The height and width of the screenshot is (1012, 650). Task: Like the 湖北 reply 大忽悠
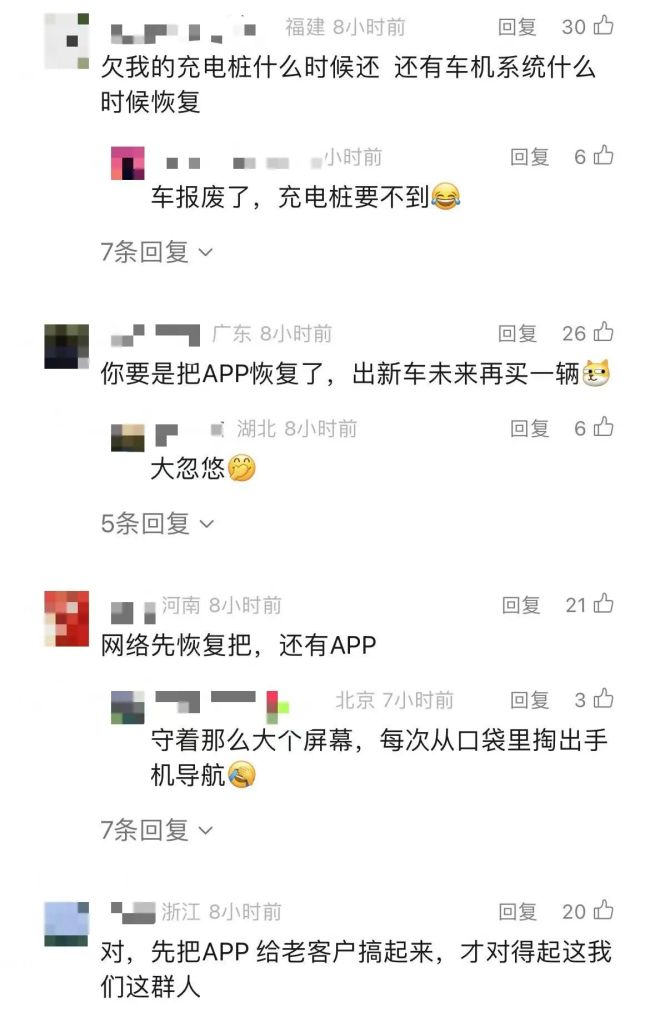tap(603, 428)
